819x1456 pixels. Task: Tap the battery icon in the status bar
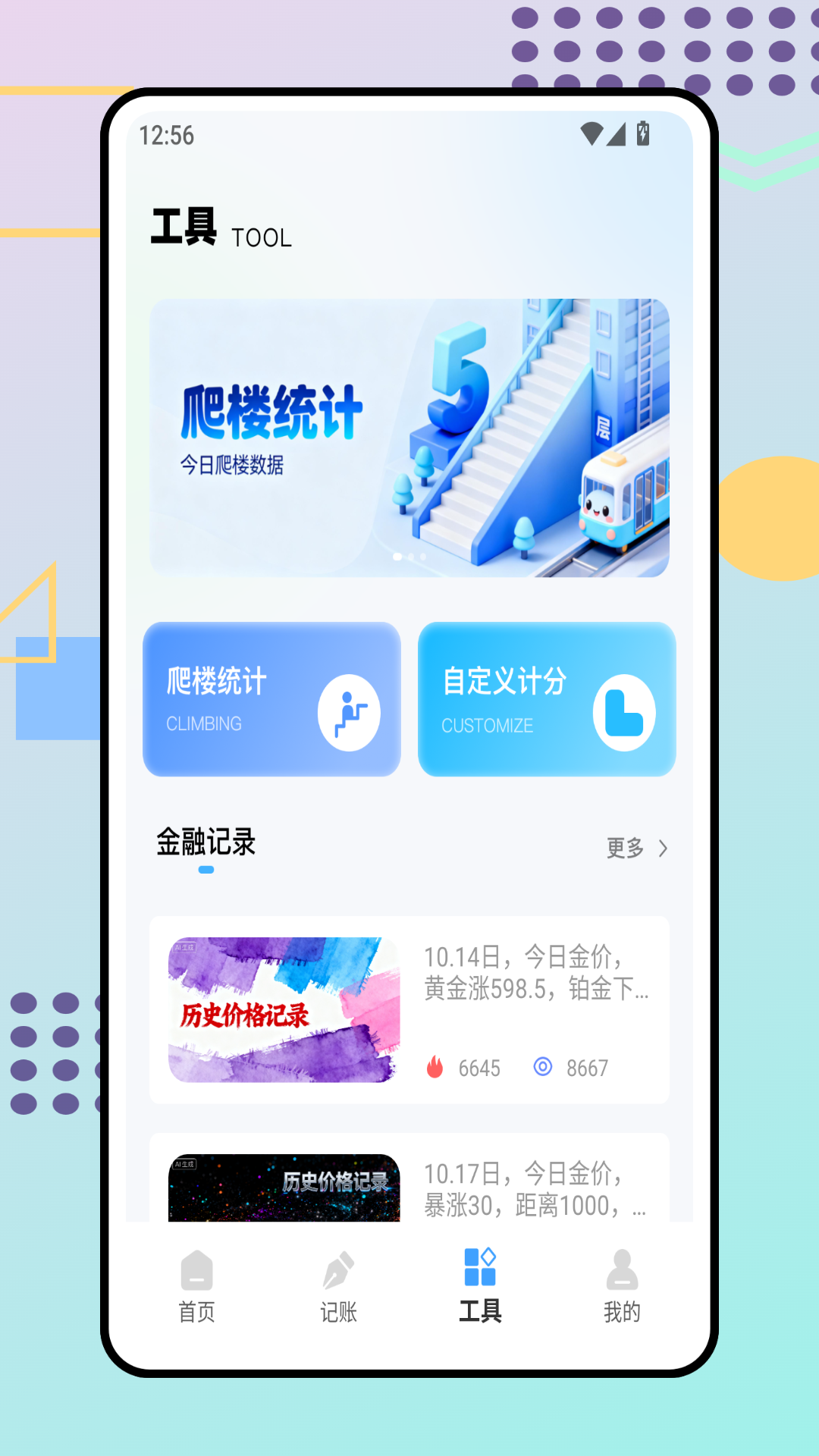point(644,133)
